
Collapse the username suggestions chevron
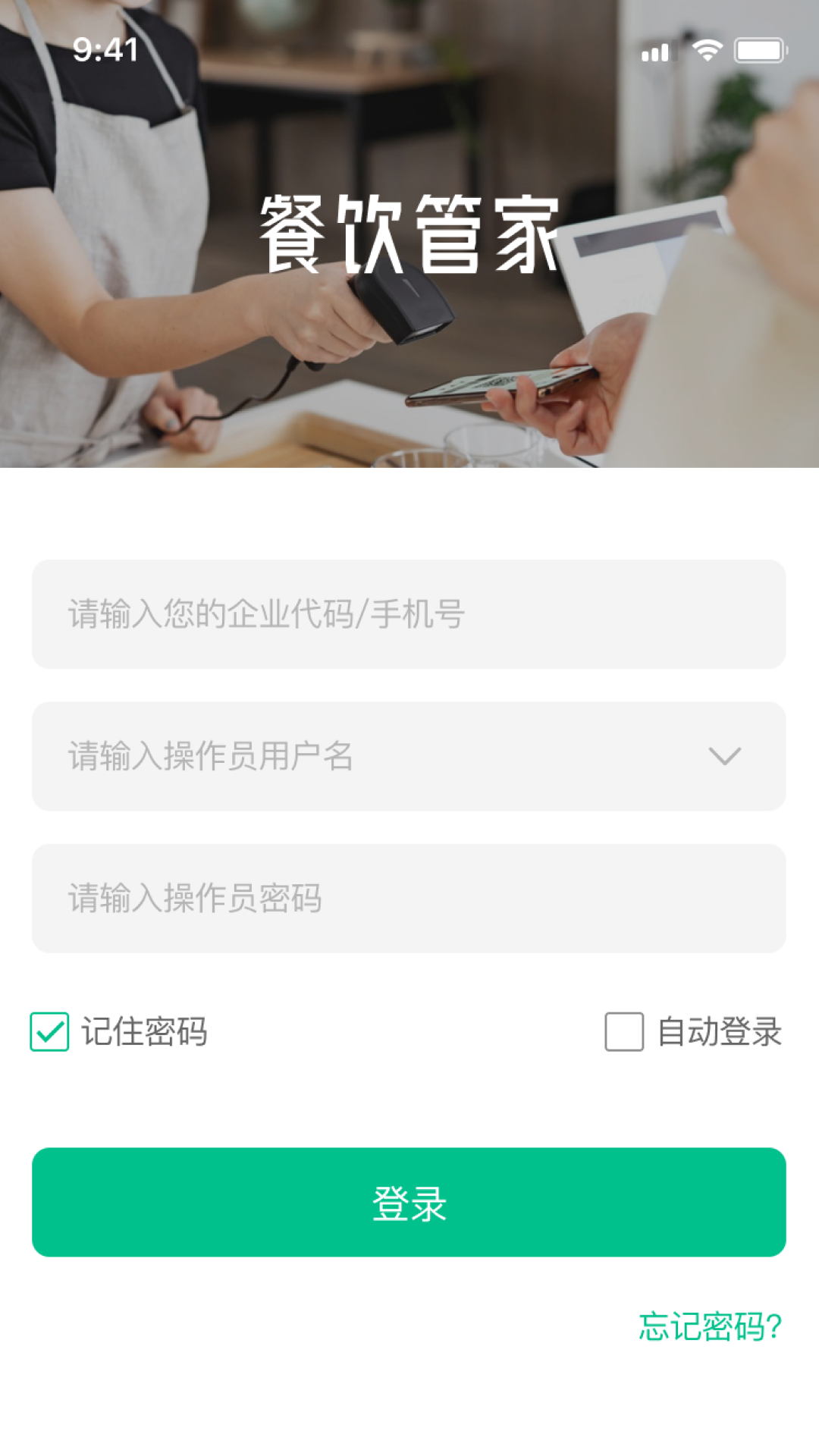[724, 755]
